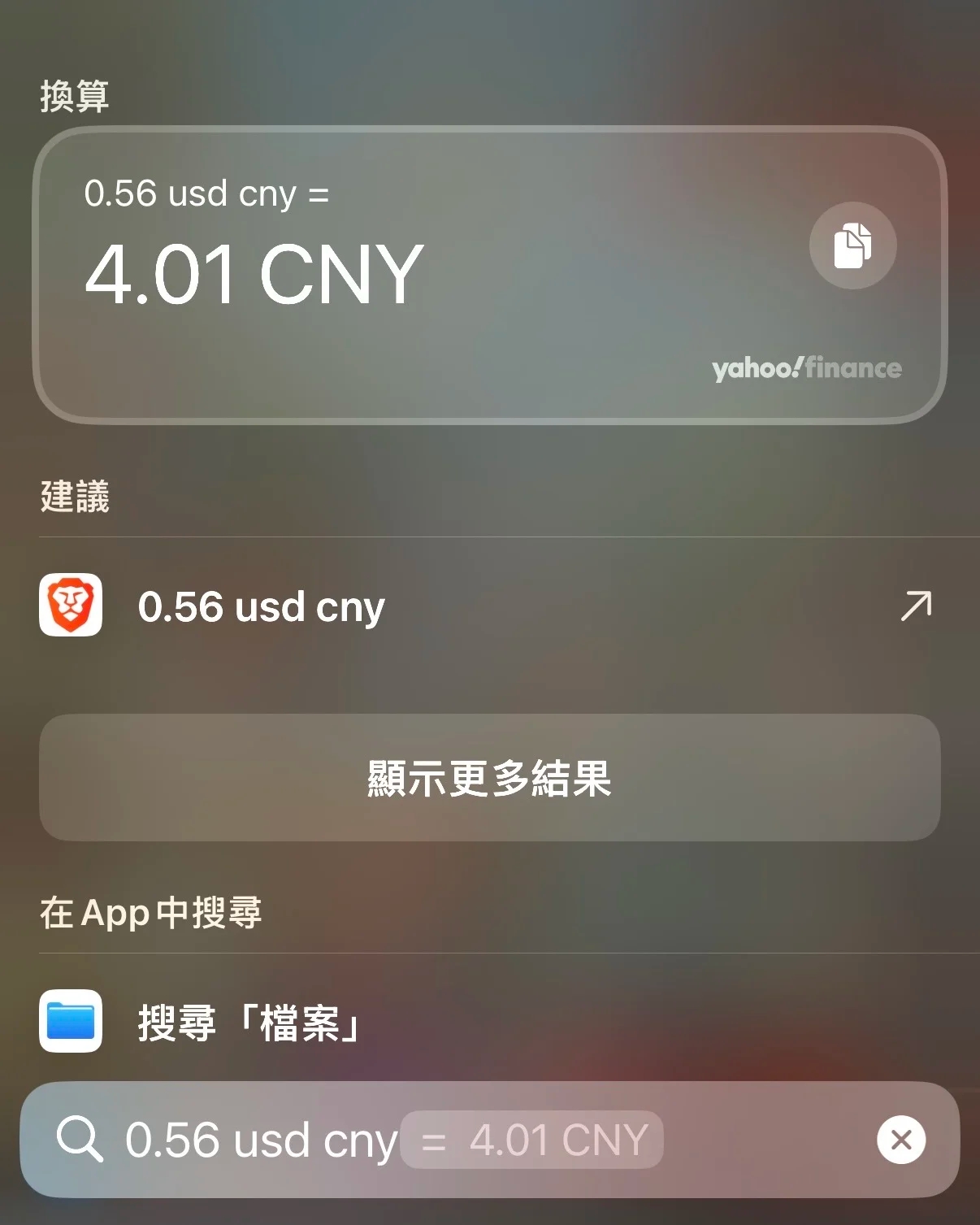Tap the yahoo!finance logo on the card
Image resolution: width=980 pixels, height=1225 pixels.
point(805,367)
